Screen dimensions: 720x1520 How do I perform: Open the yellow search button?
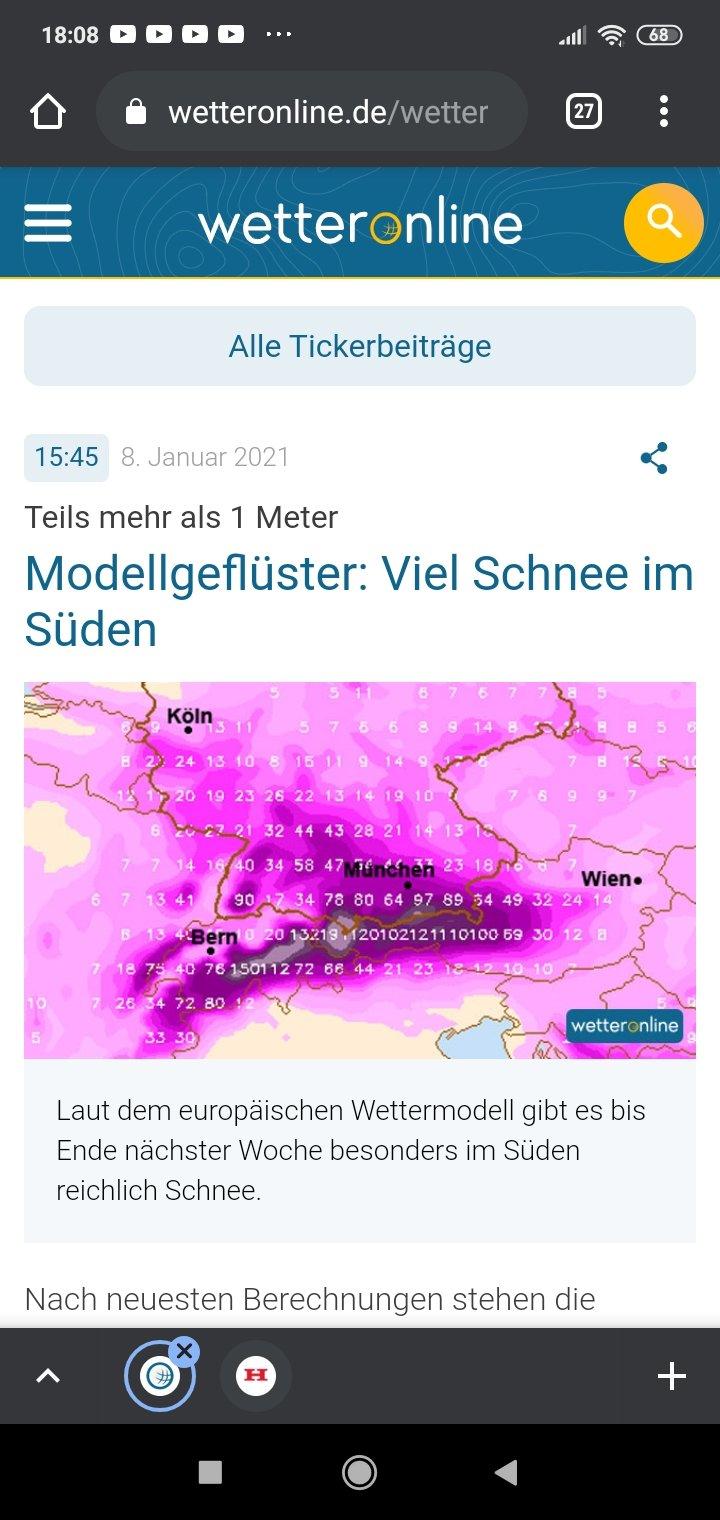[663, 223]
